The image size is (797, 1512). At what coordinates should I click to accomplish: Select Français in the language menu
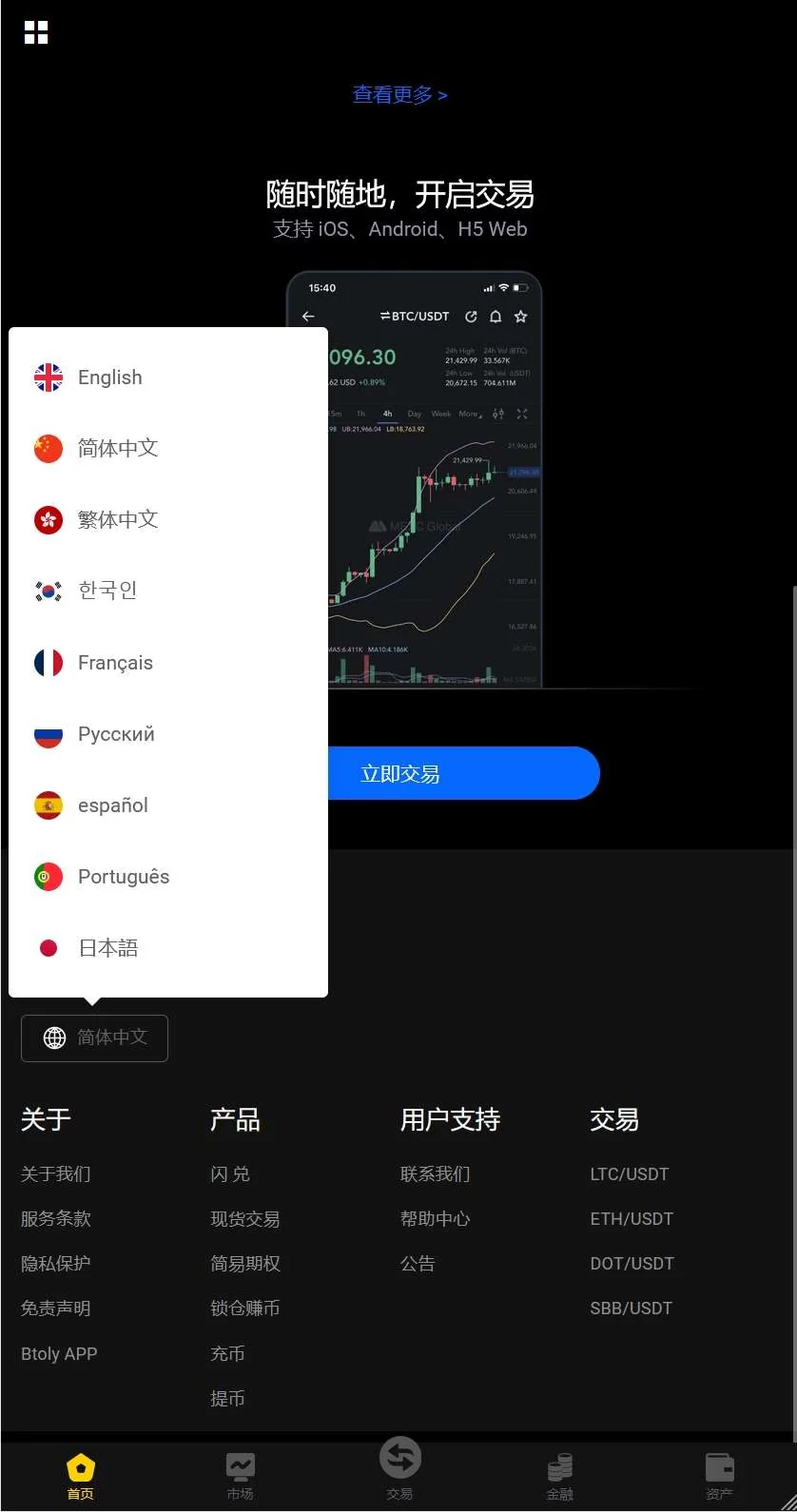point(114,663)
